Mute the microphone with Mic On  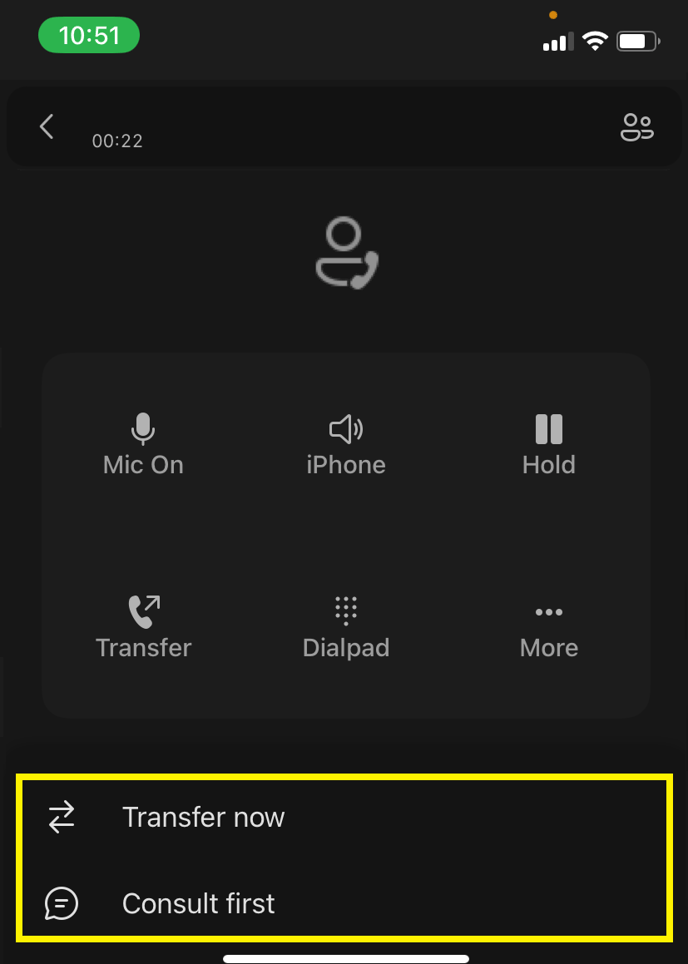tap(143, 444)
